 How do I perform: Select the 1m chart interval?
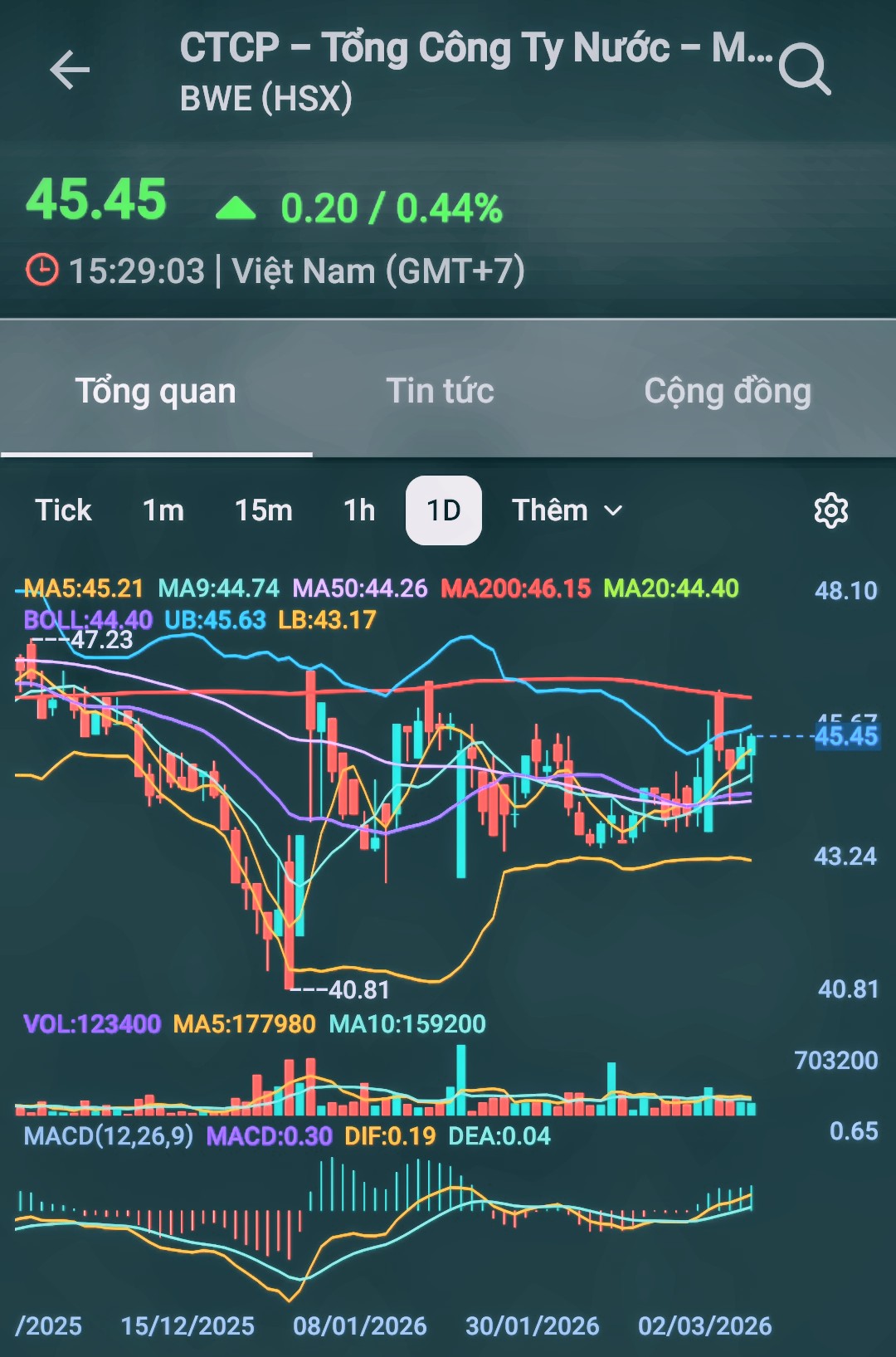tap(163, 510)
